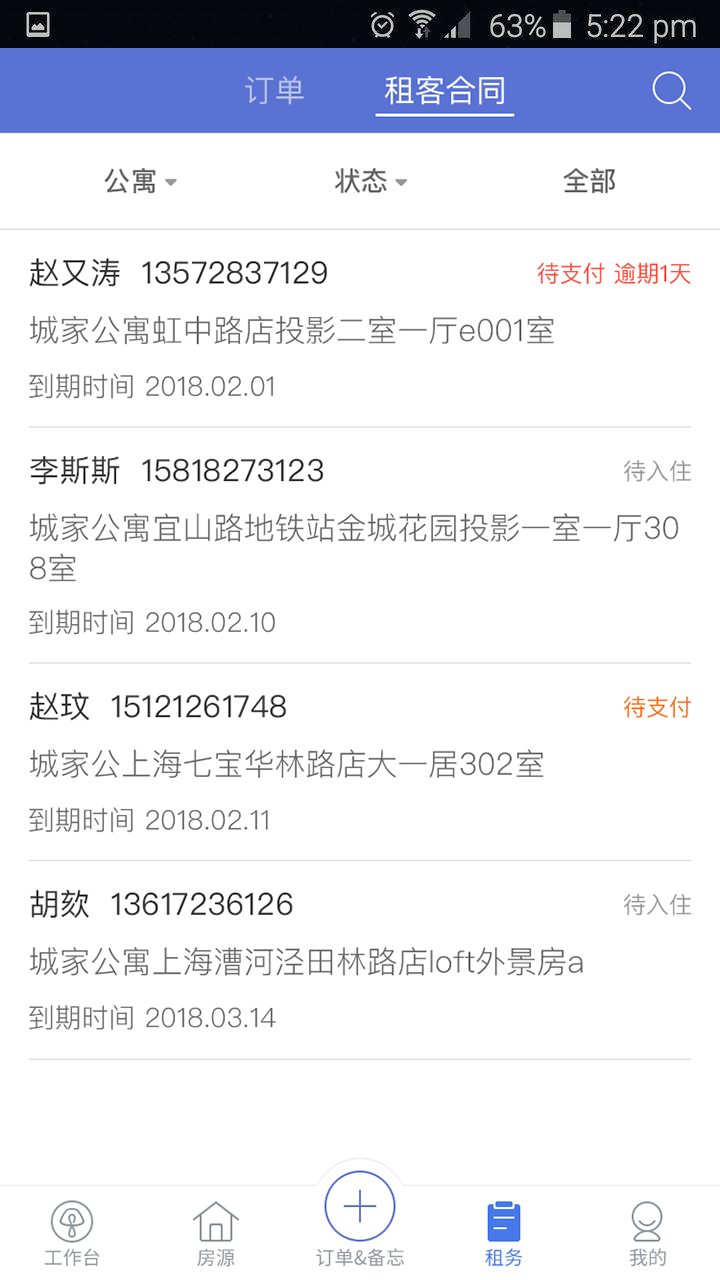The image size is (720, 1280).
Task: Tap the 订单&备忘 plus button
Action: pyautogui.click(x=360, y=1208)
